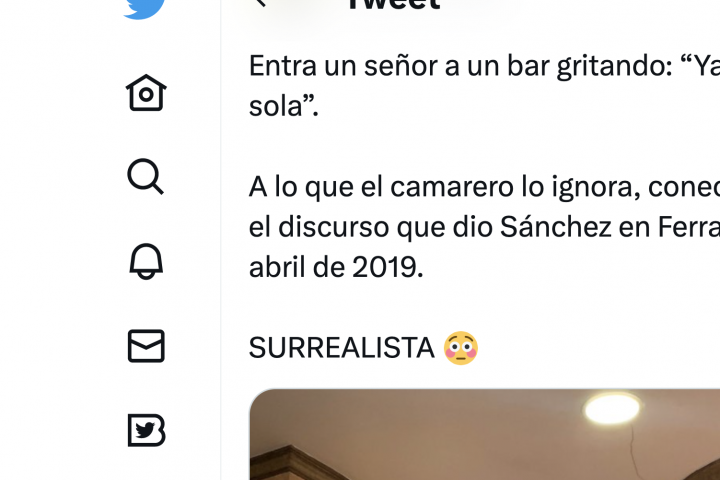Open the notifications bell
720x480 pixels.
[146, 261]
